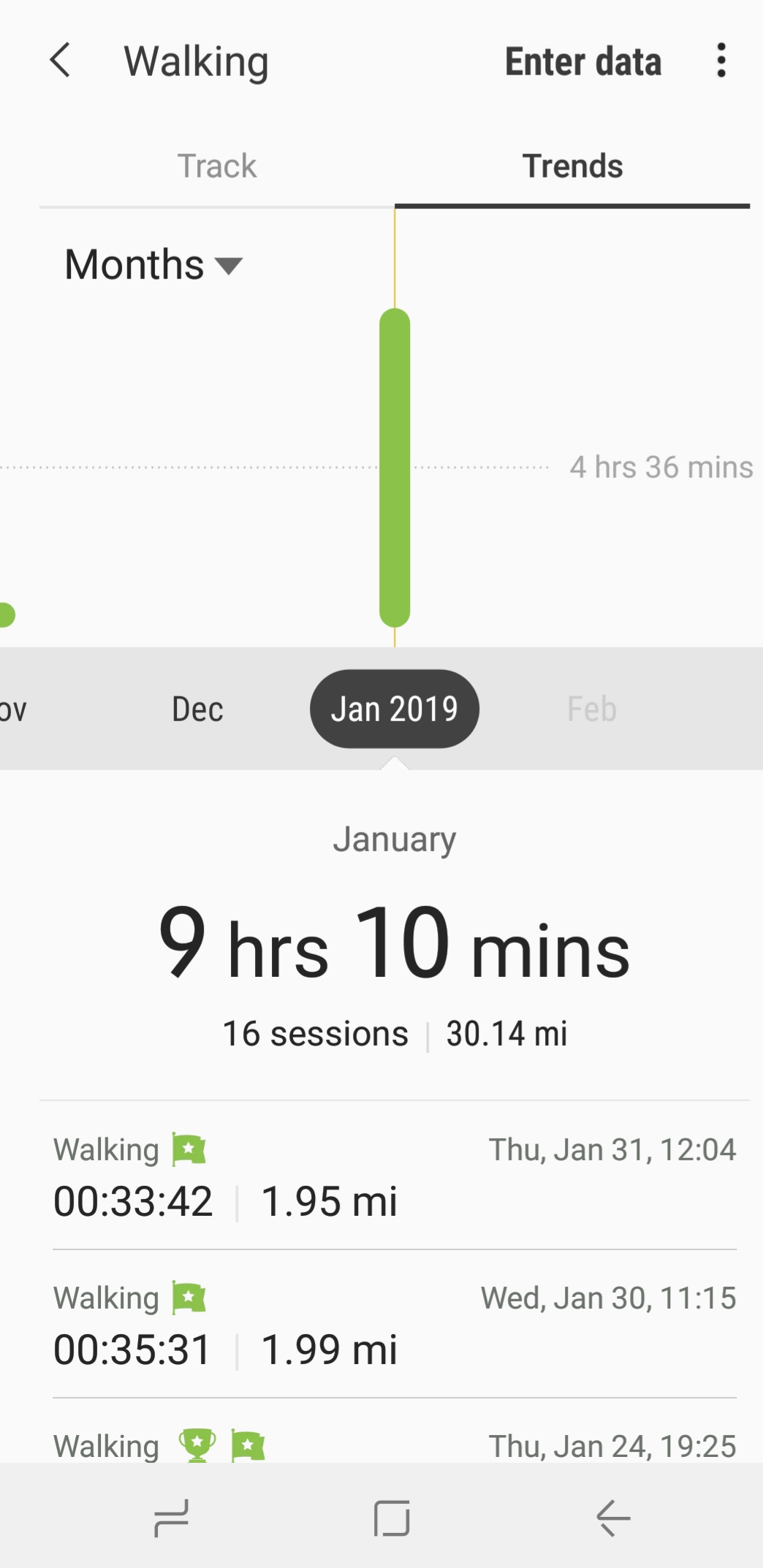Expand the Months period dropdown
This screenshot has height=1568, width=763.
(x=153, y=264)
